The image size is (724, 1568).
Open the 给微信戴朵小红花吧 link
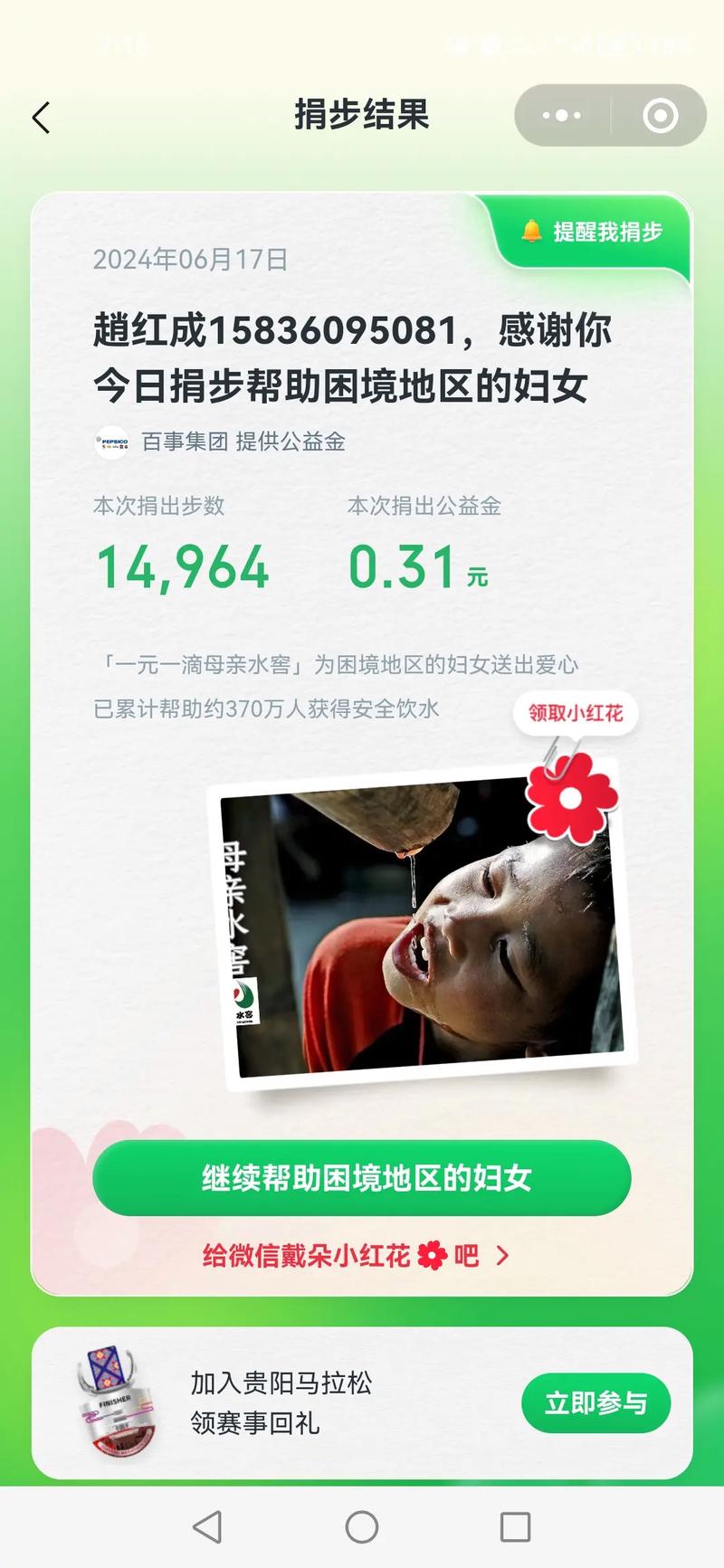click(x=356, y=1256)
